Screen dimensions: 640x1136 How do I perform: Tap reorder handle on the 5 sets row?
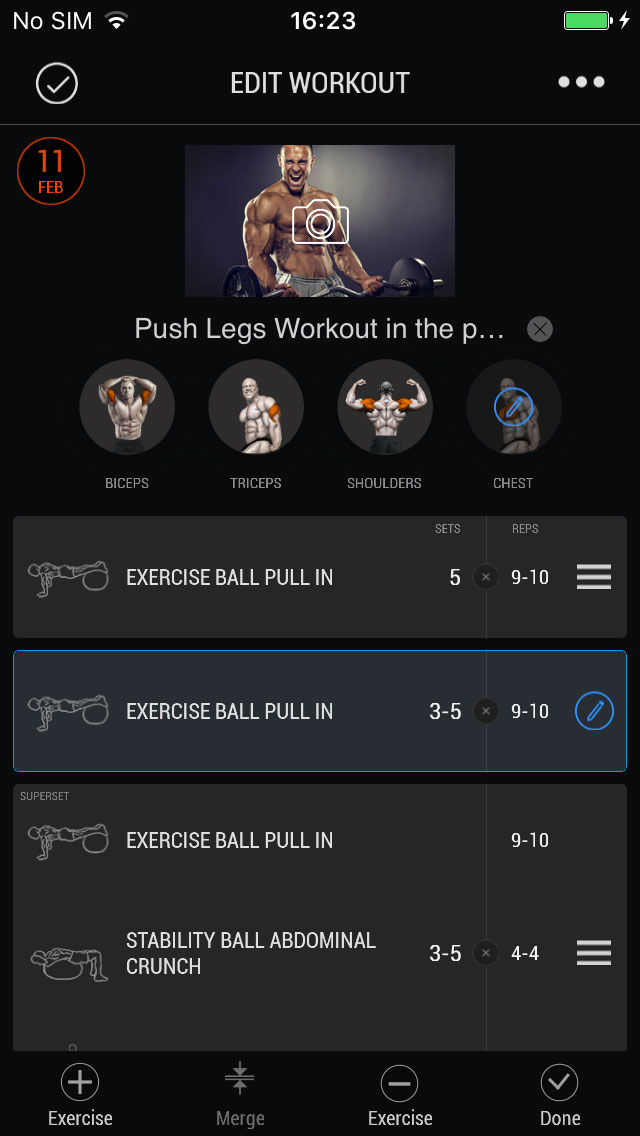pyautogui.click(x=594, y=577)
